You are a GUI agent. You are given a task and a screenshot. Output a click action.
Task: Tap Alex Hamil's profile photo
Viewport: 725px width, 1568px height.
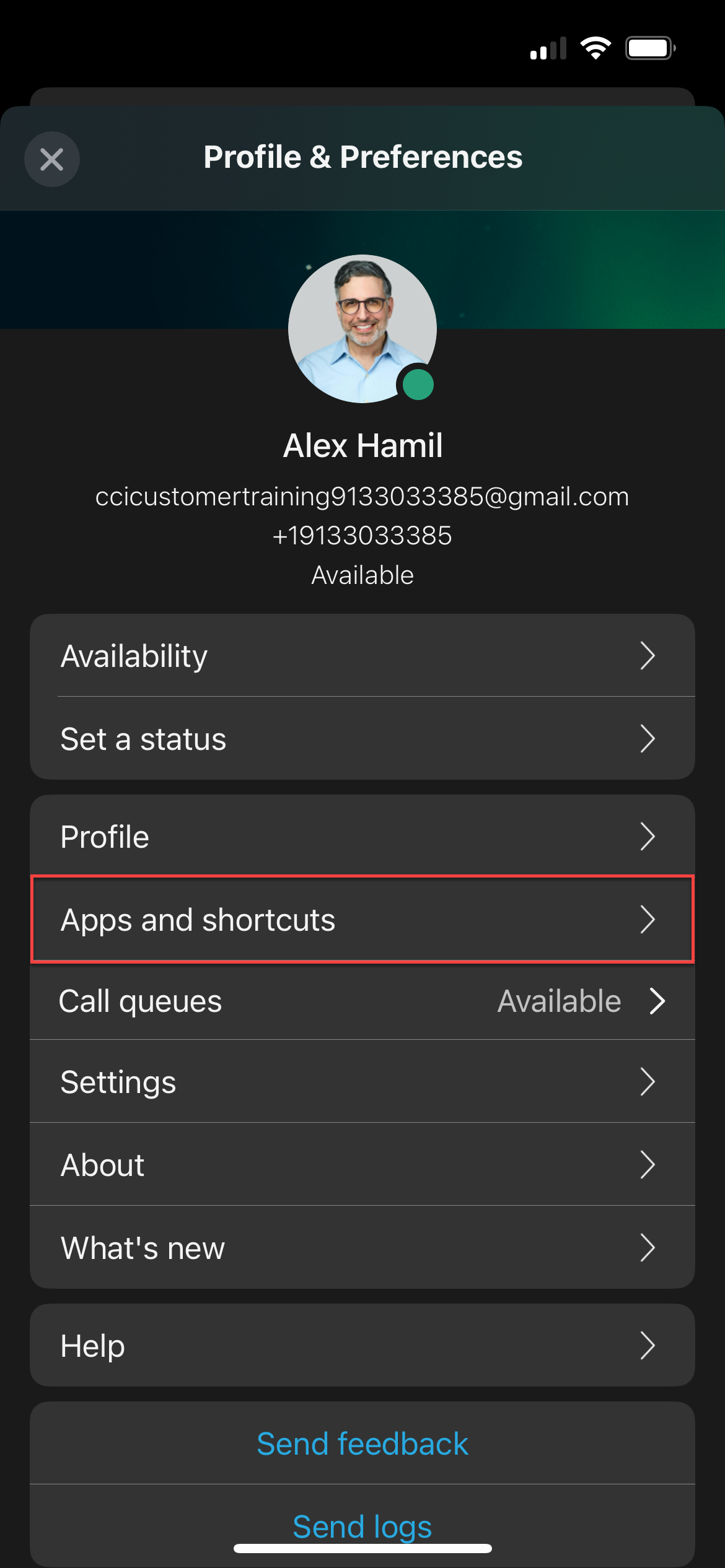coord(362,329)
